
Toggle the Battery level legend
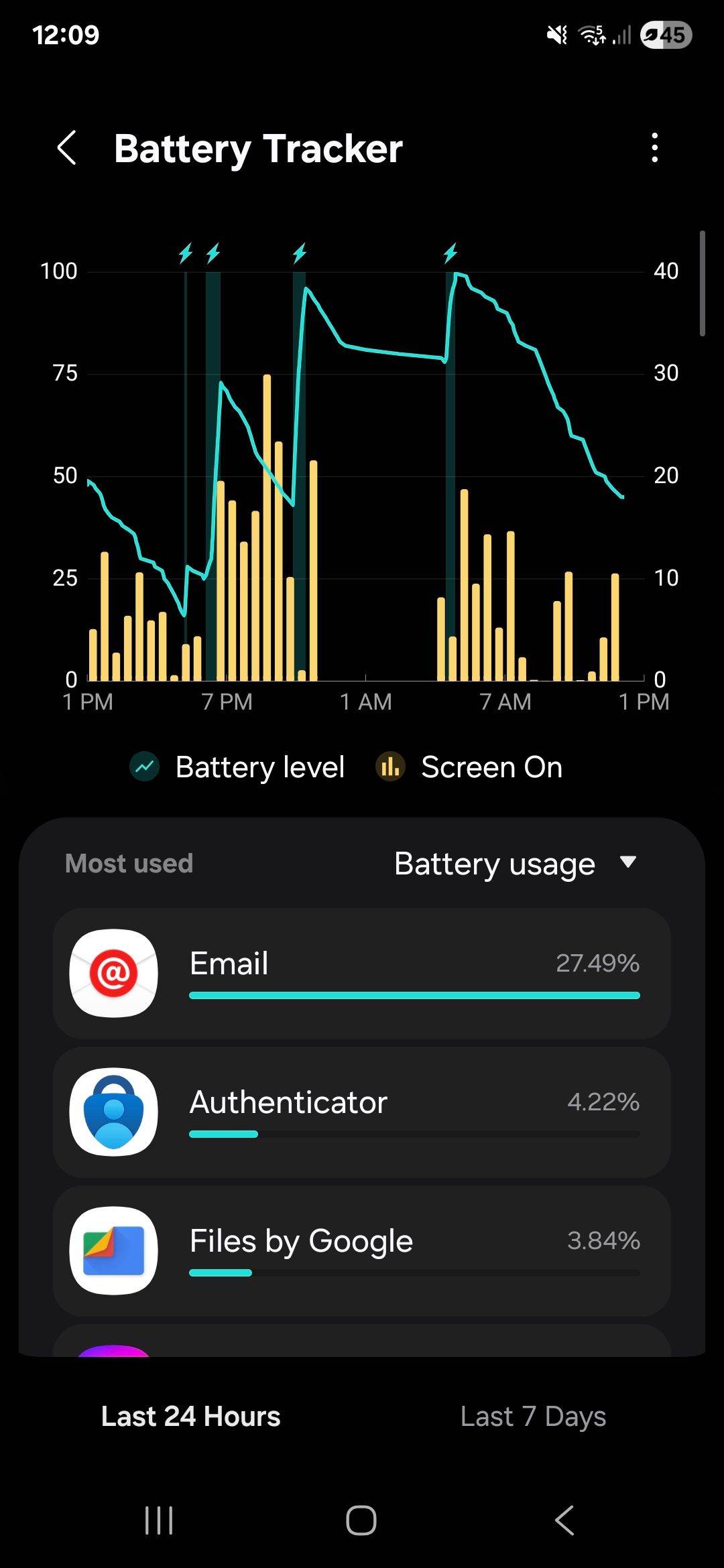pos(238,767)
